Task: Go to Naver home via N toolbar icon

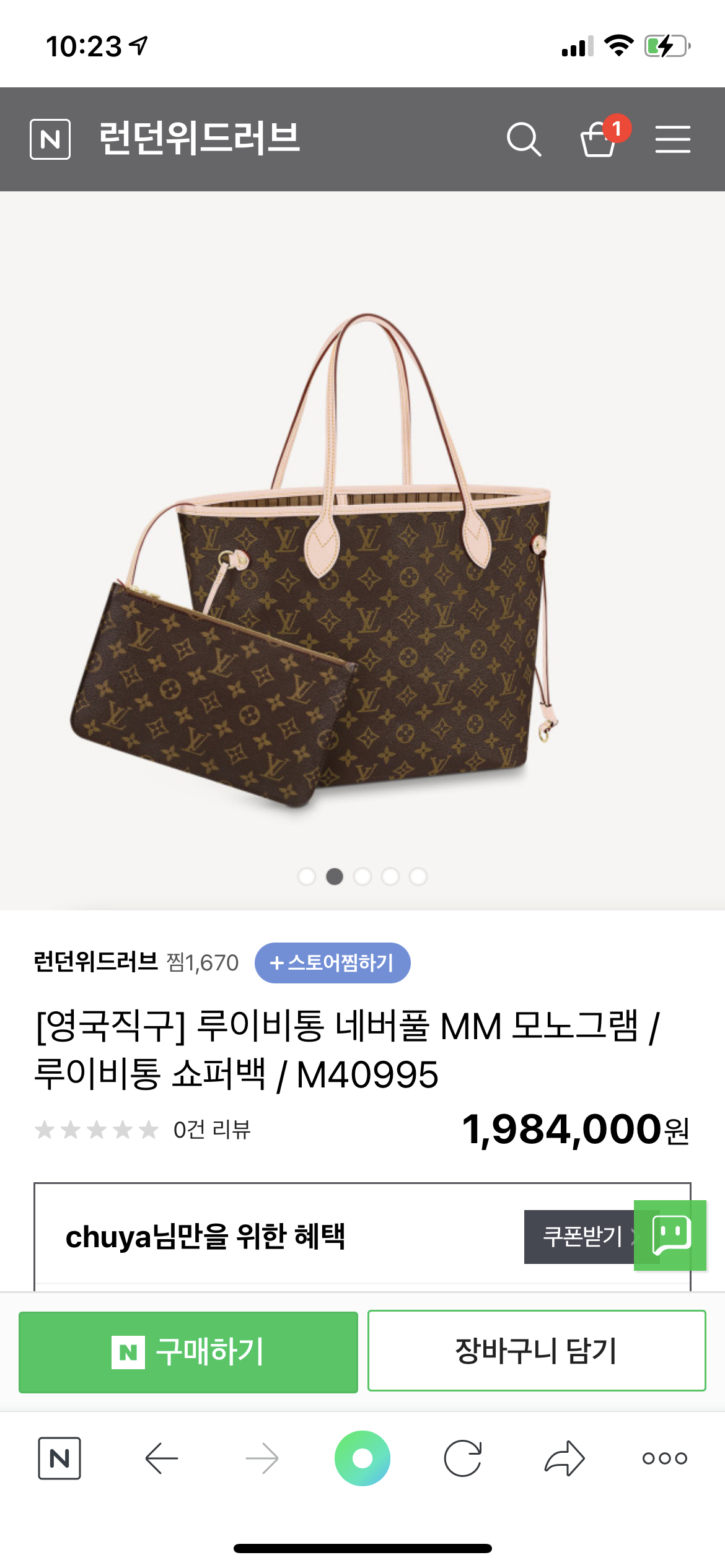Action: click(59, 1458)
